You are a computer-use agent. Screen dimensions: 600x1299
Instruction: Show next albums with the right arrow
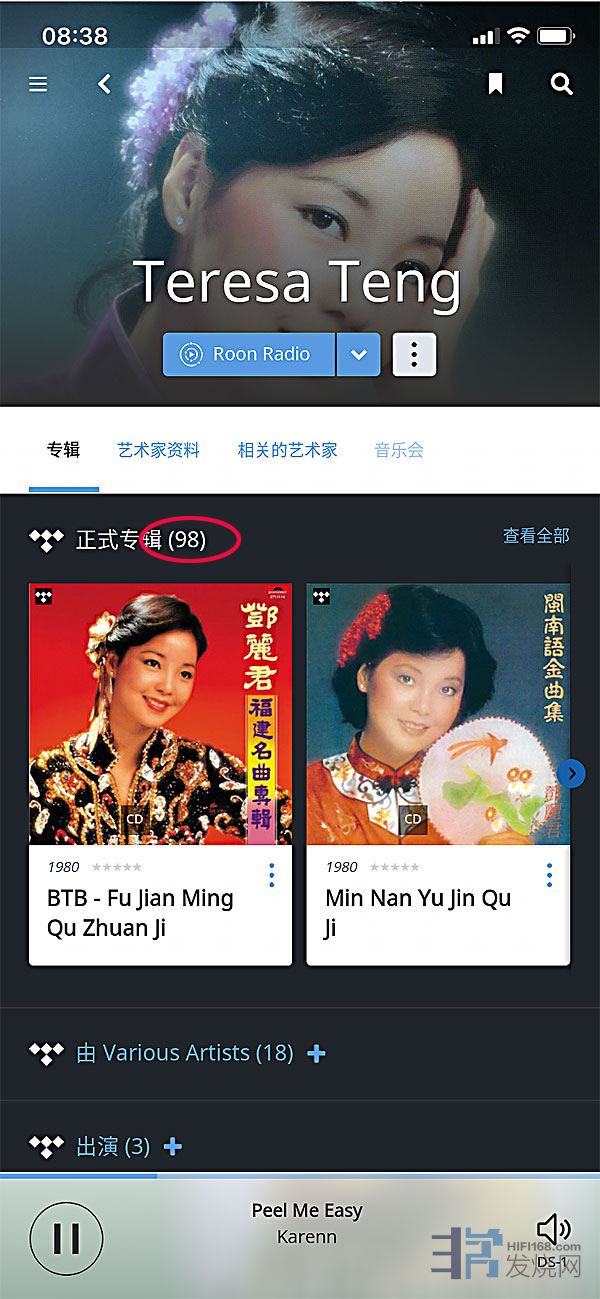(x=571, y=773)
